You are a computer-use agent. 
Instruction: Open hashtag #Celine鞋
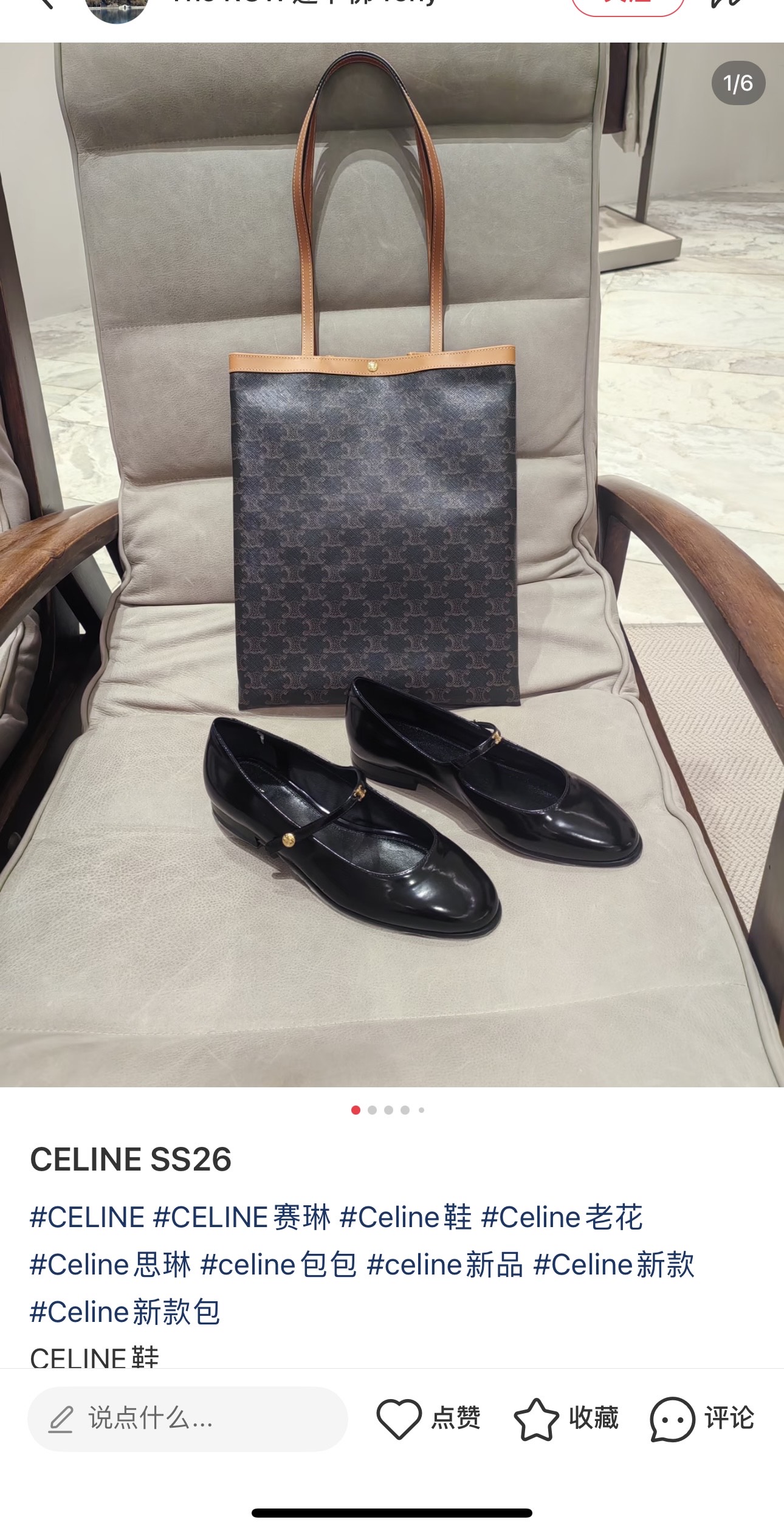coord(405,1217)
